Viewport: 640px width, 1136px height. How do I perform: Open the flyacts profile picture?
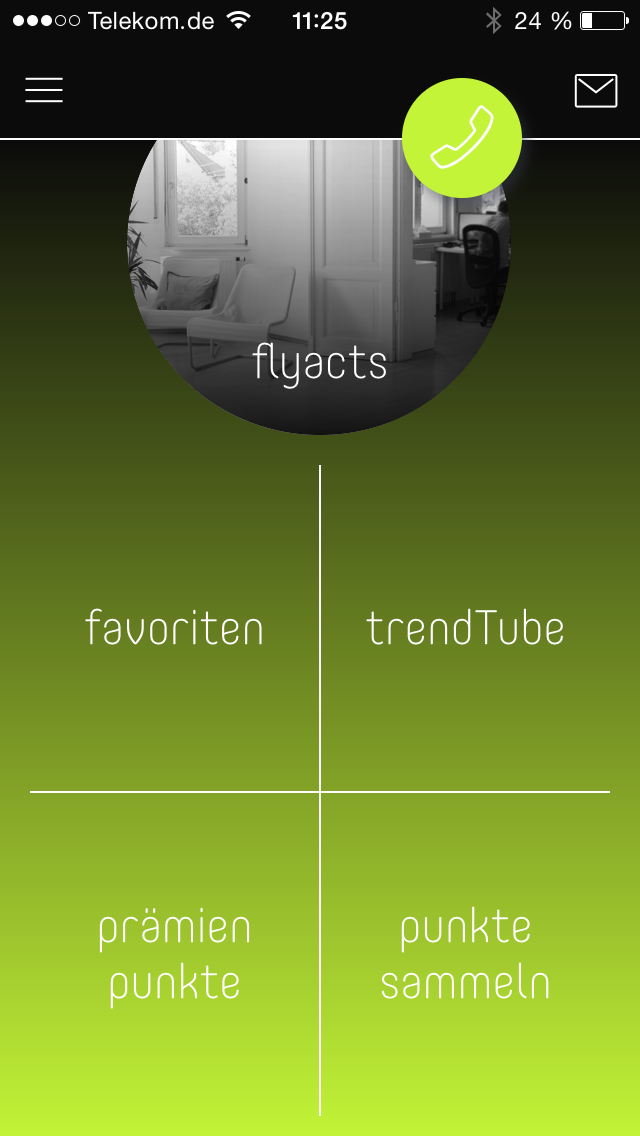point(319,286)
